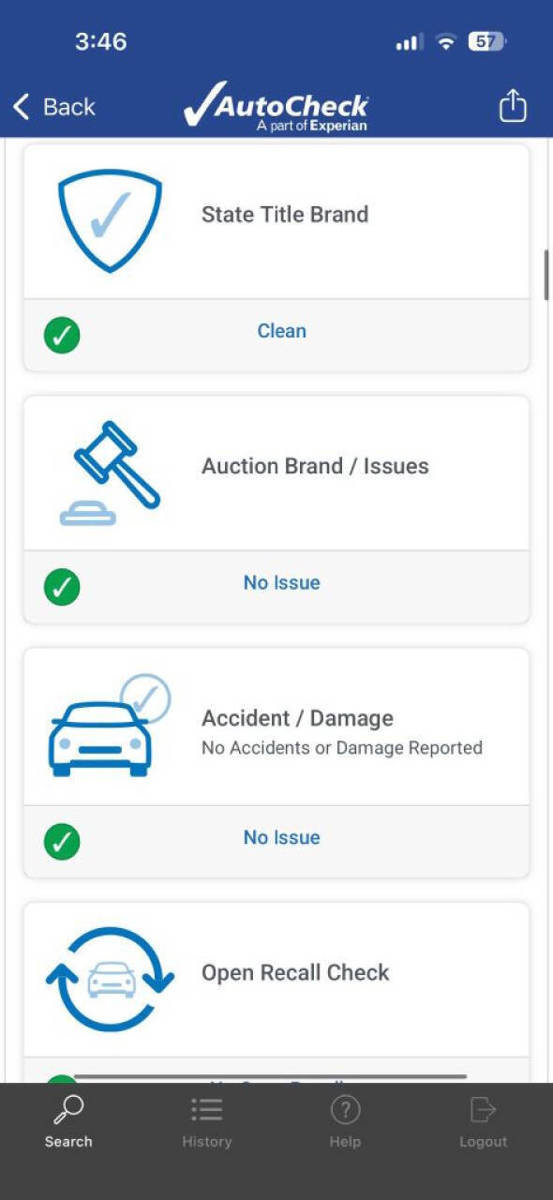Open No Issue link under Accident / Damage
The height and width of the screenshot is (1200, 553).
pyautogui.click(x=282, y=838)
